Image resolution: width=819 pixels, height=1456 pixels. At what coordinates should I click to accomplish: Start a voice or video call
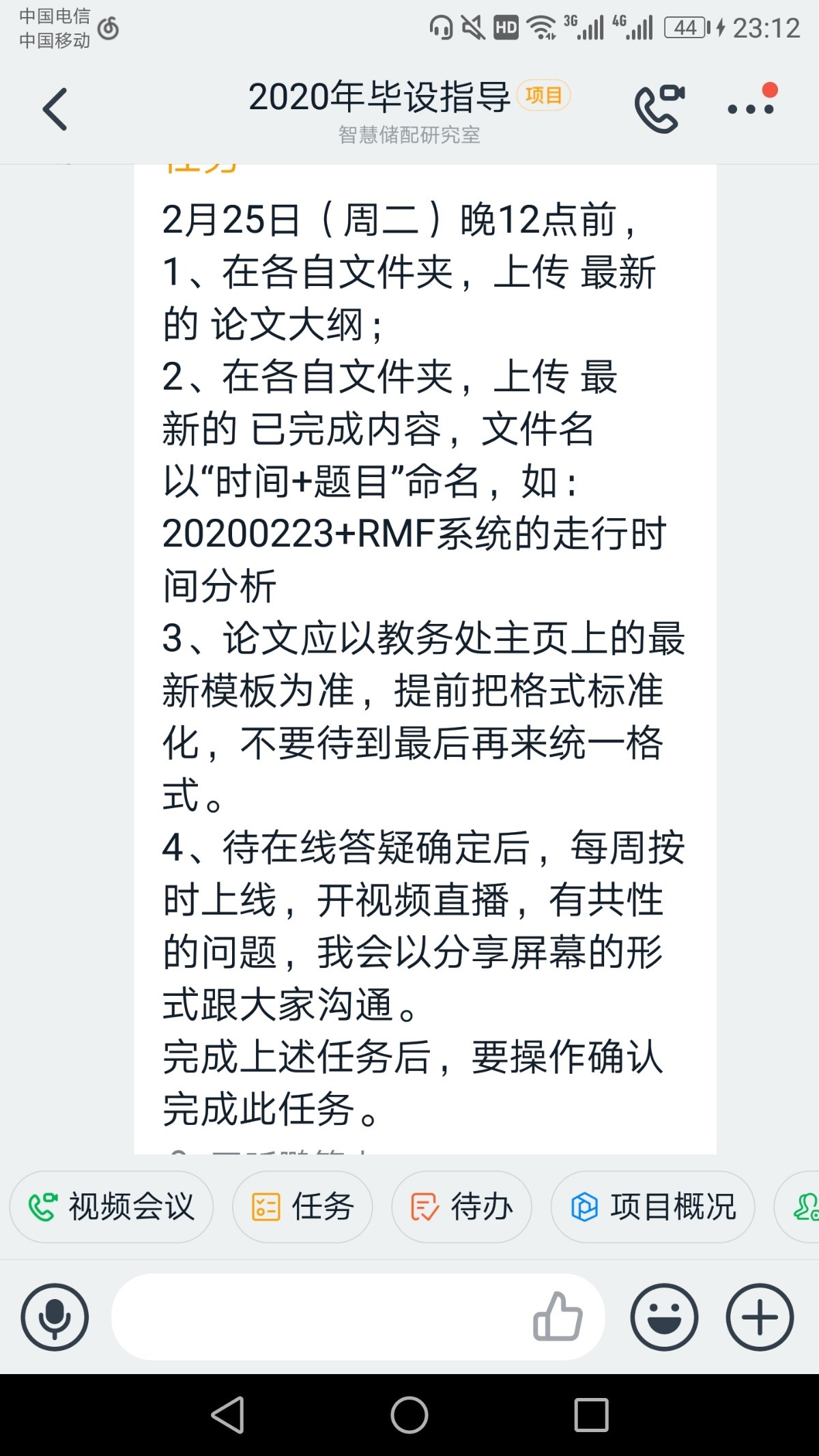pyautogui.click(x=659, y=109)
